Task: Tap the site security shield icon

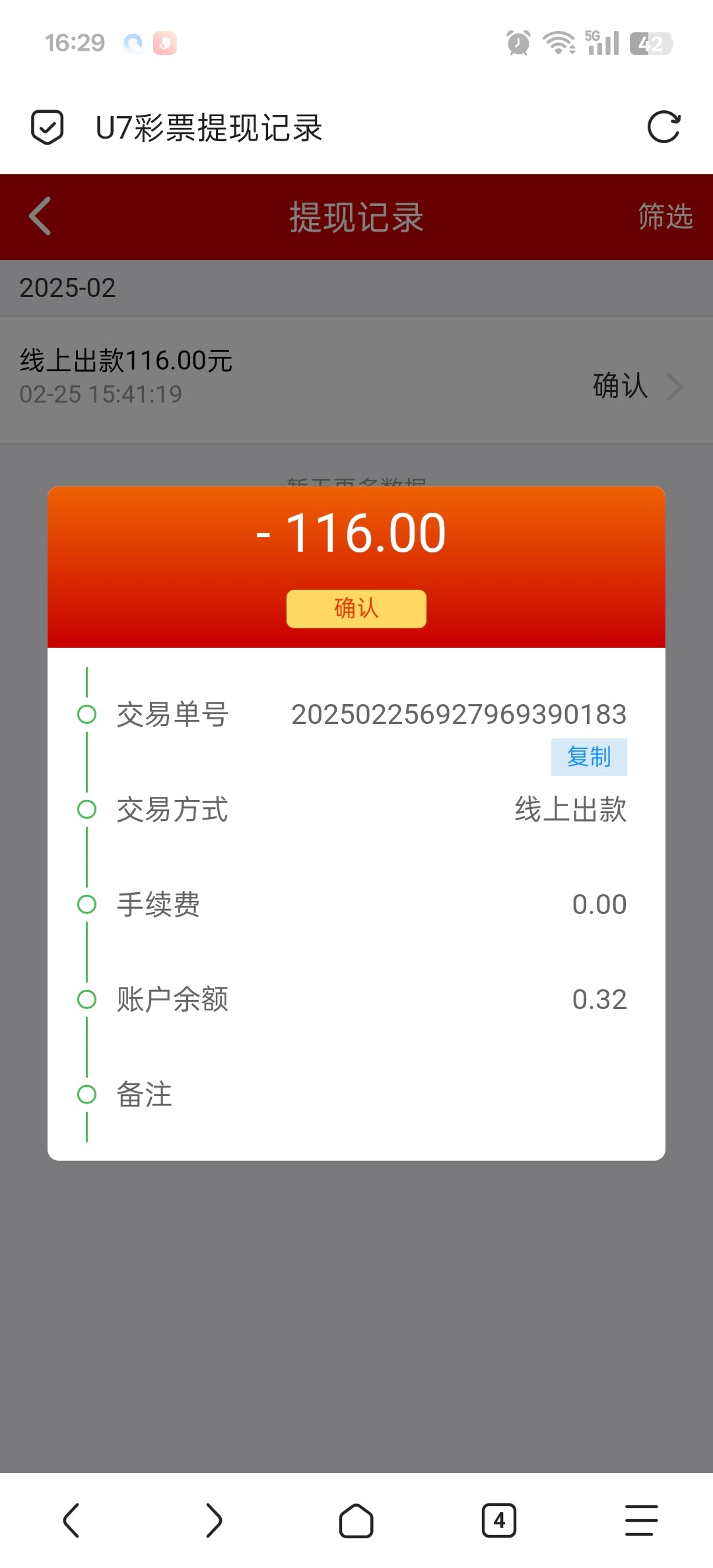Action: point(48,127)
